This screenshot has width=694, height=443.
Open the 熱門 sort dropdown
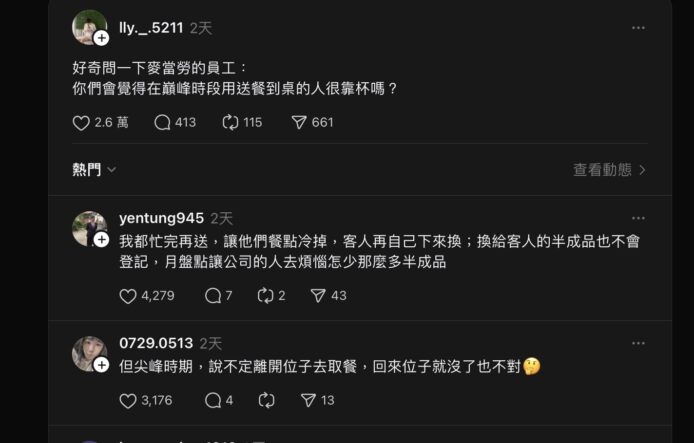(x=94, y=170)
